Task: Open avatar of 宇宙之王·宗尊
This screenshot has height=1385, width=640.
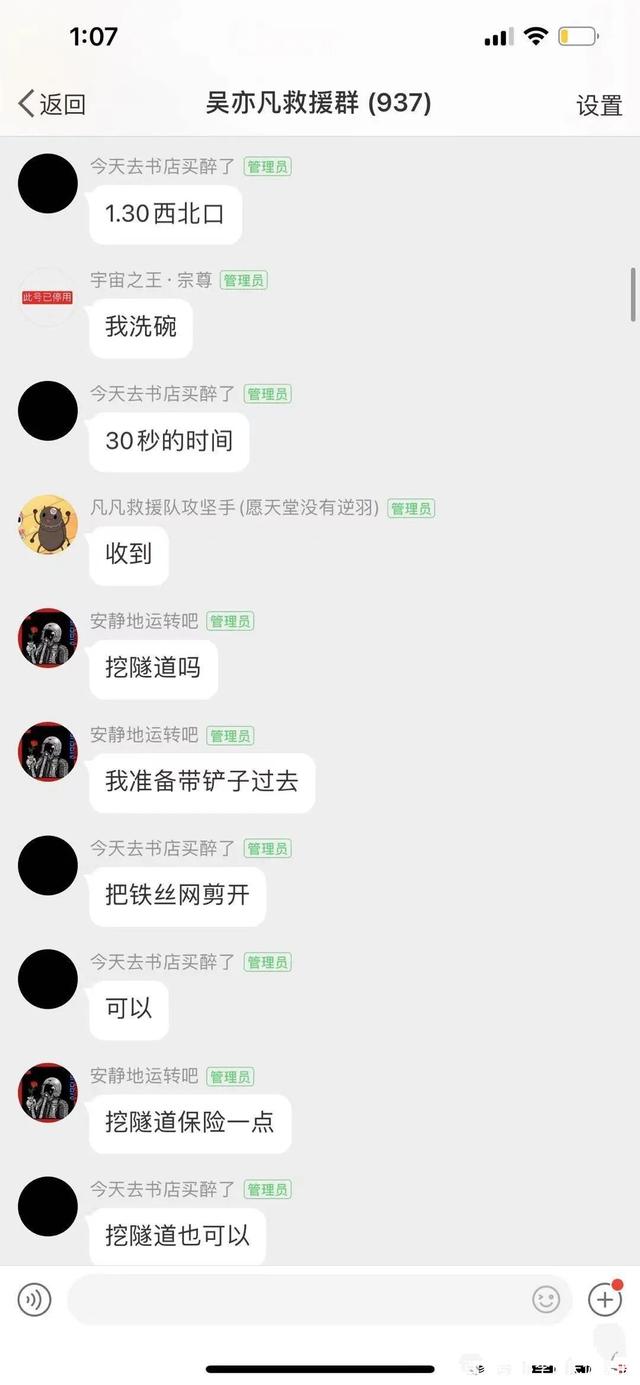Action: pyautogui.click(x=48, y=297)
